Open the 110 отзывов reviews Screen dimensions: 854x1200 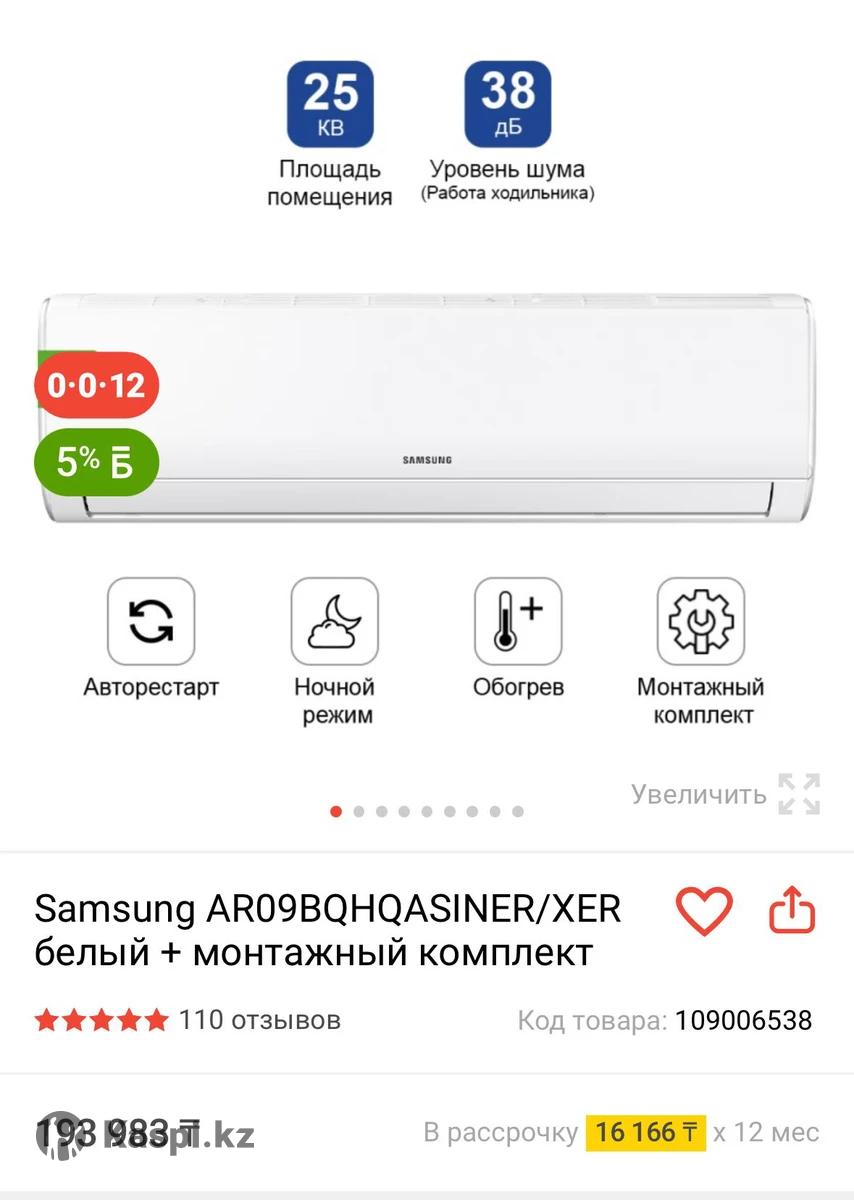pyautogui.click(x=259, y=1020)
